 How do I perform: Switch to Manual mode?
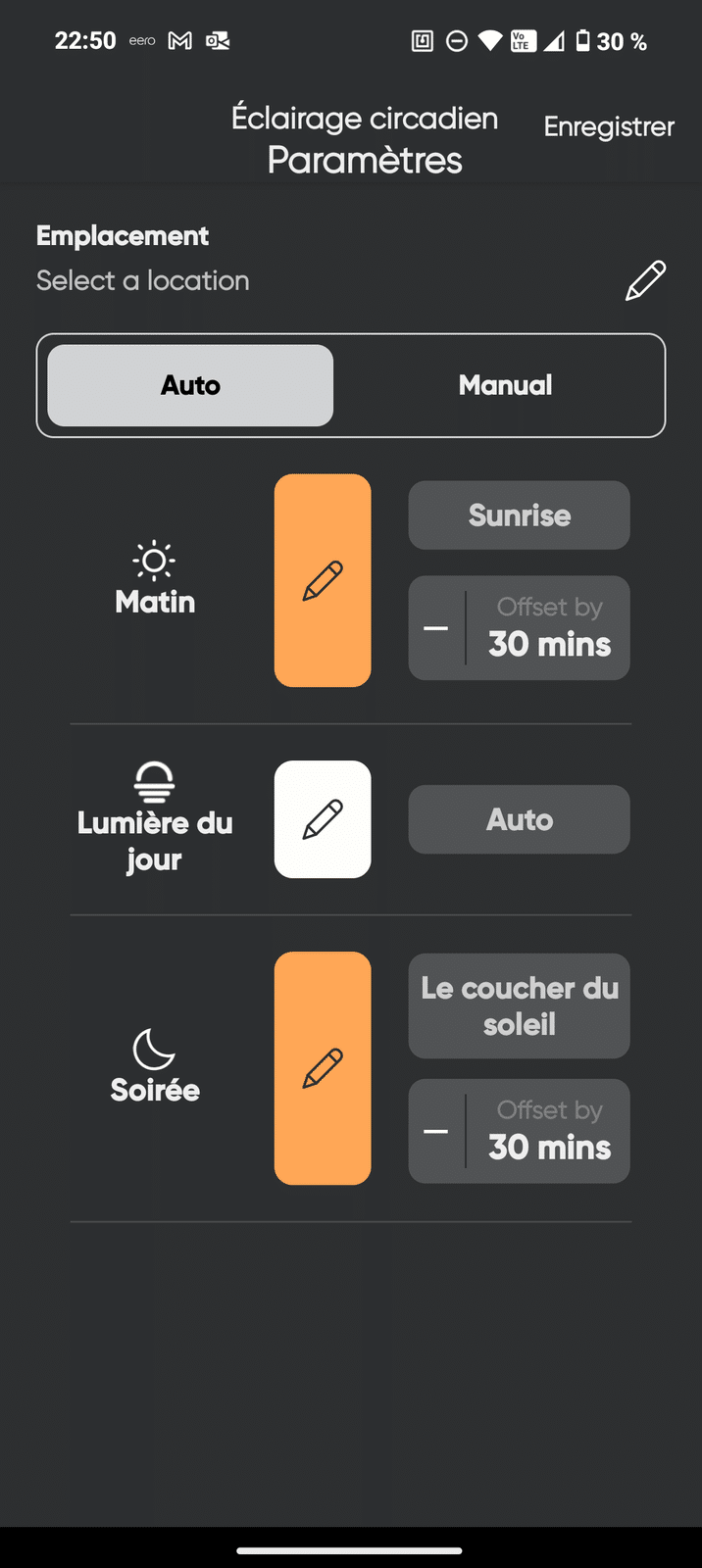click(505, 385)
